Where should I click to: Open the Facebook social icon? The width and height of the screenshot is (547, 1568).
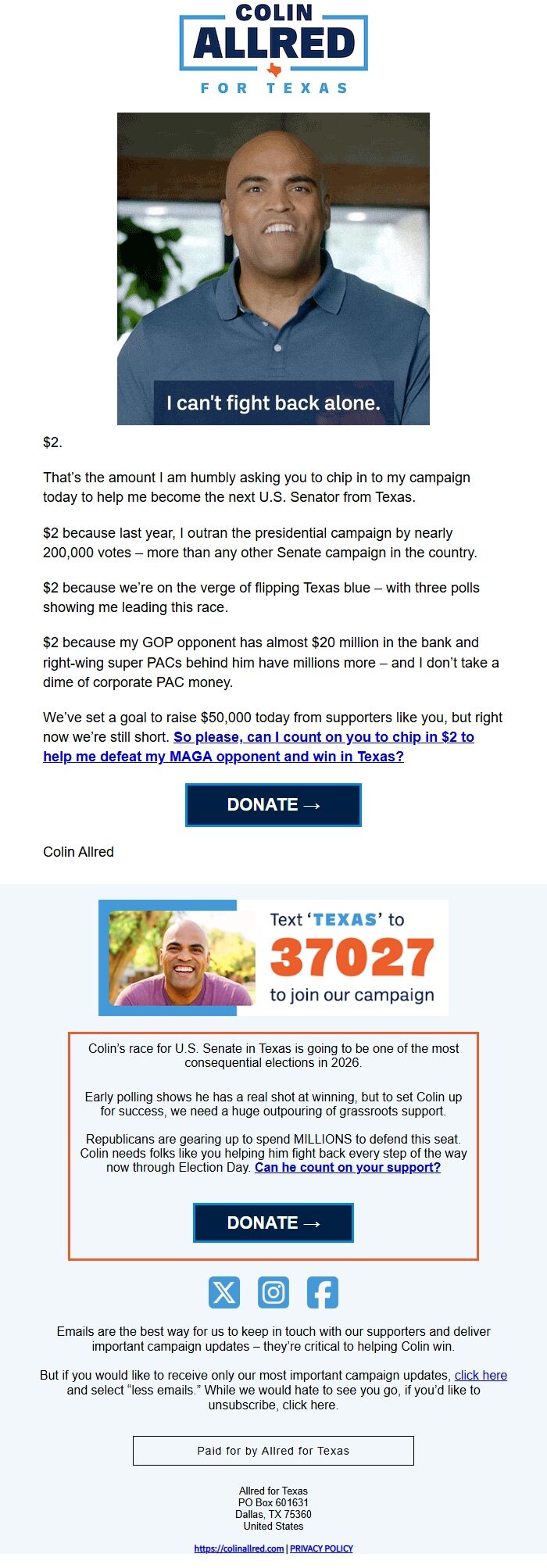tap(322, 1292)
